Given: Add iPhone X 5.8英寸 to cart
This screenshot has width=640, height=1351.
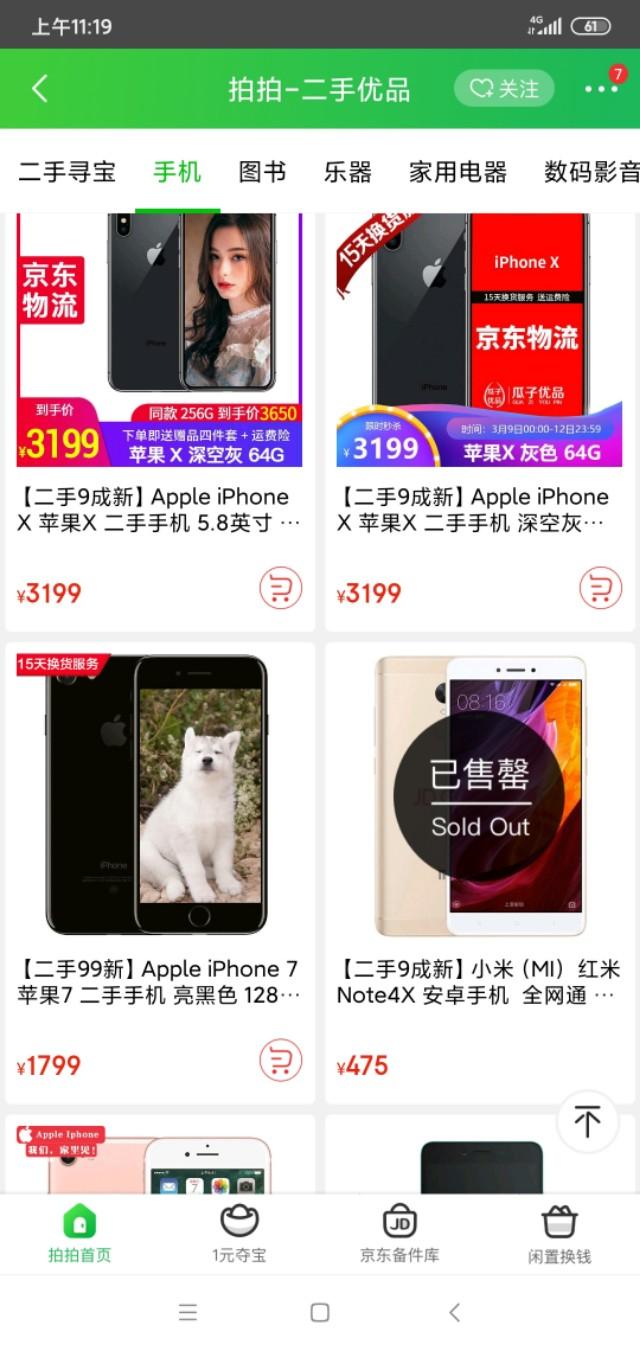Looking at the screenshot, I should coord(280,588).
